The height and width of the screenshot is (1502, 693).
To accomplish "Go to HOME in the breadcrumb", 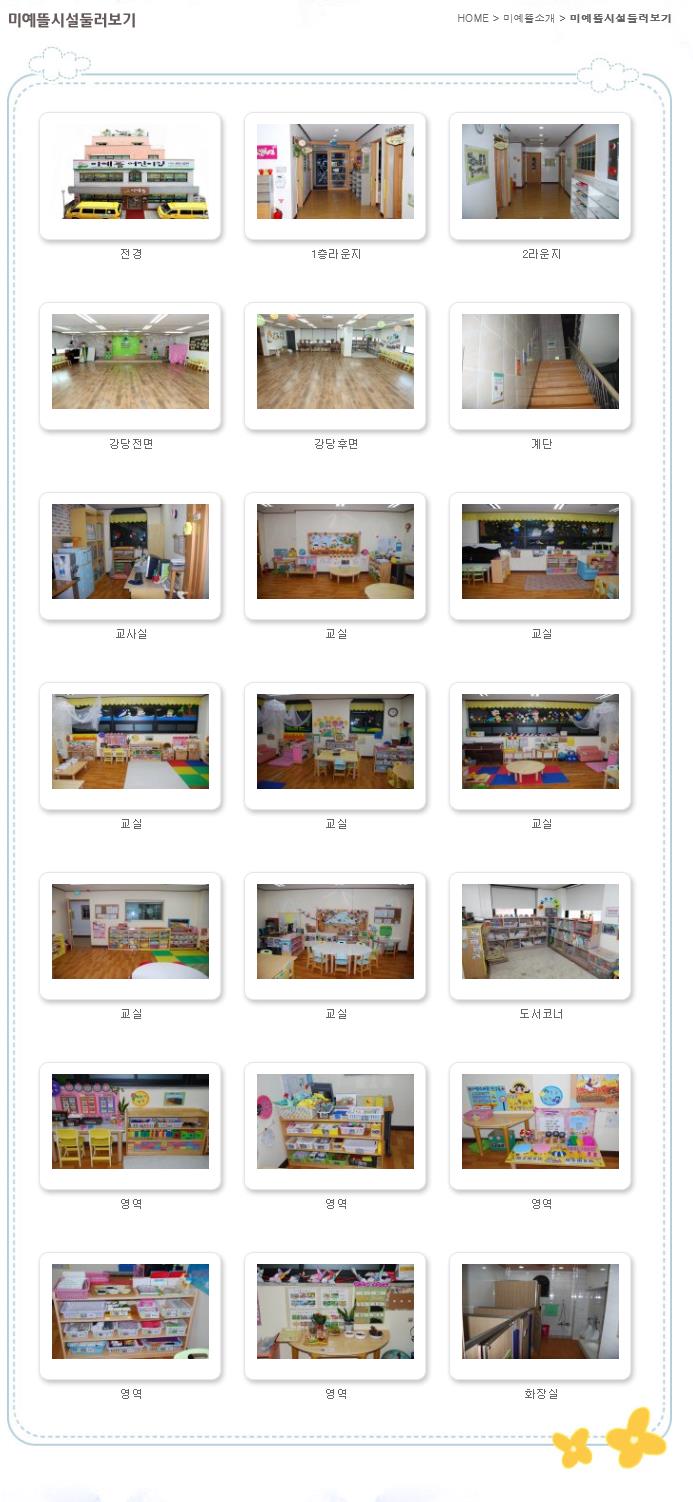I will pyautogui.click(x=473, y=19).
